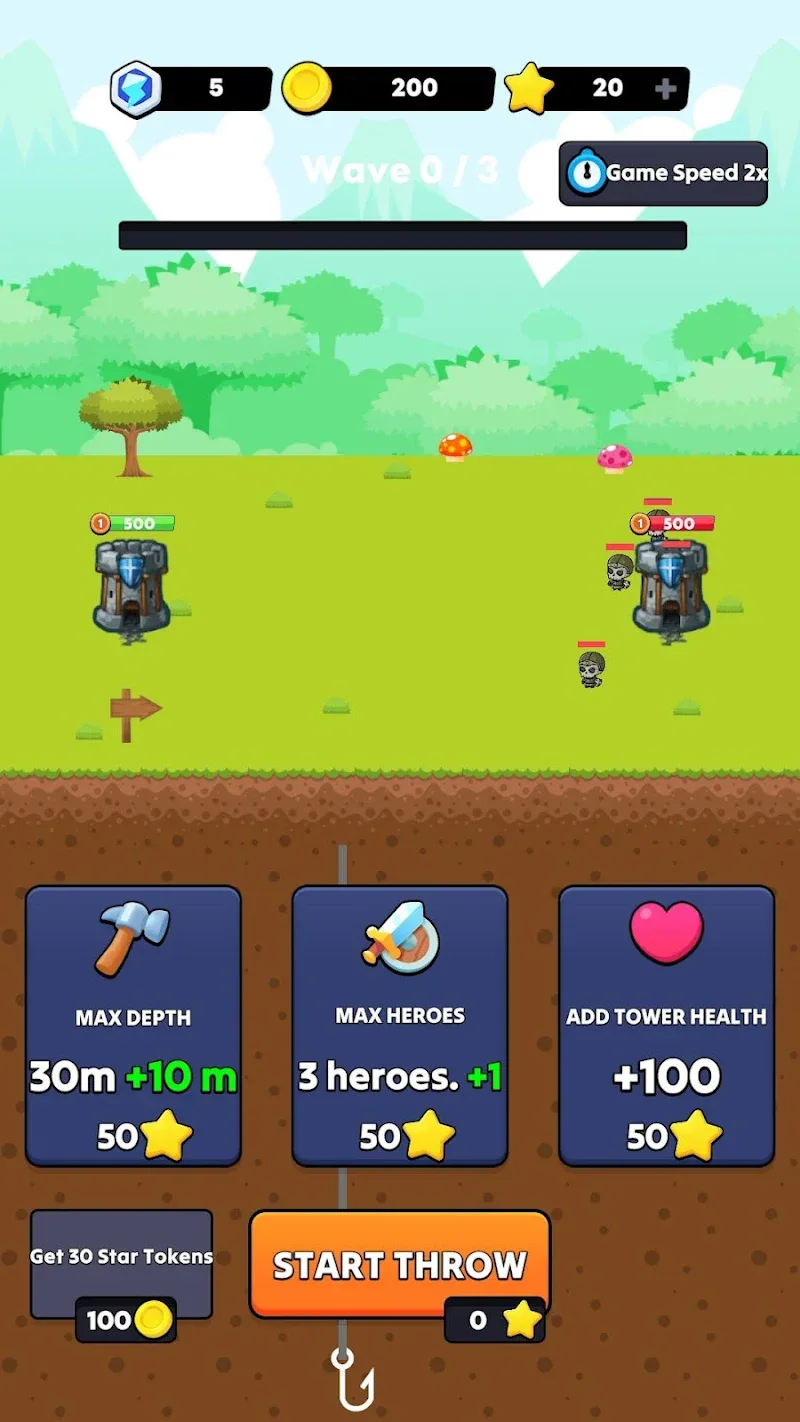Viewport: 800px width, 1422px height.
Task: Tap the plus icon beside star tokens
Action: tap(665, 89)
